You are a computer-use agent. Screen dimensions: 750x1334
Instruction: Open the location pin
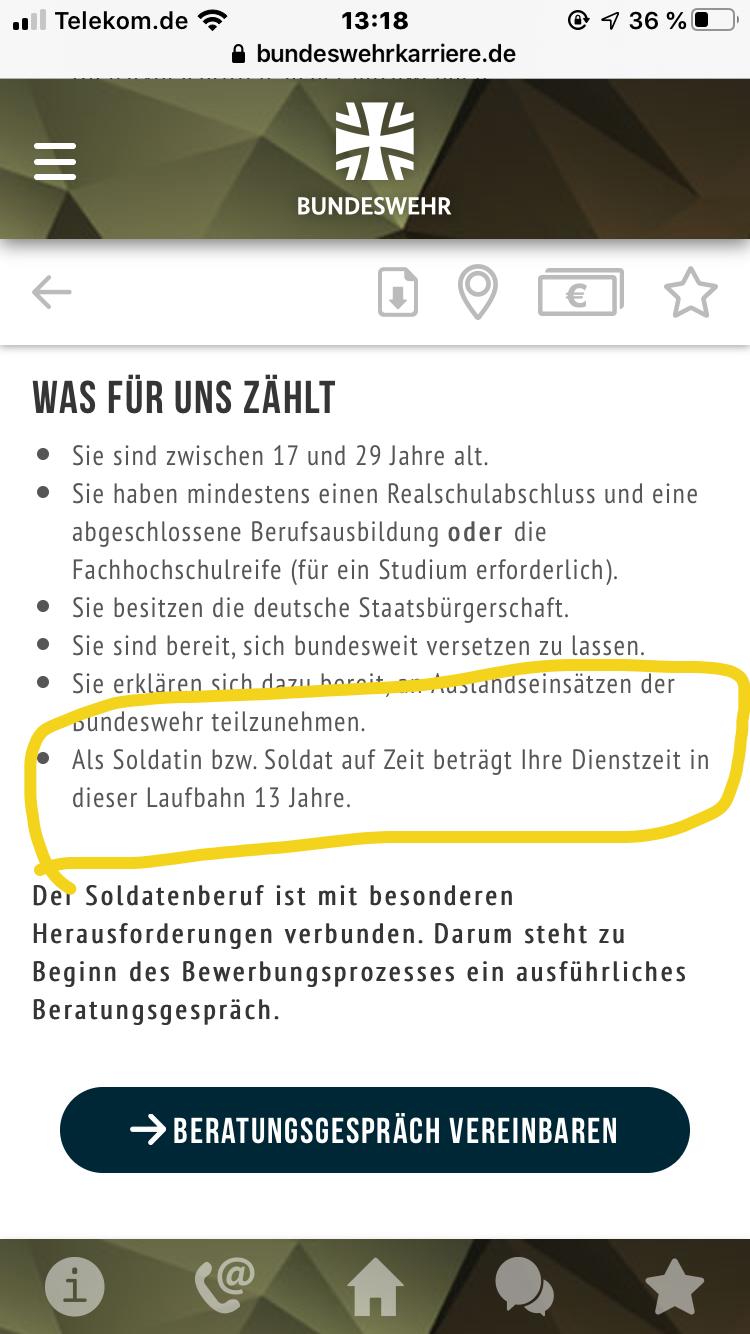tap(477, 293)
